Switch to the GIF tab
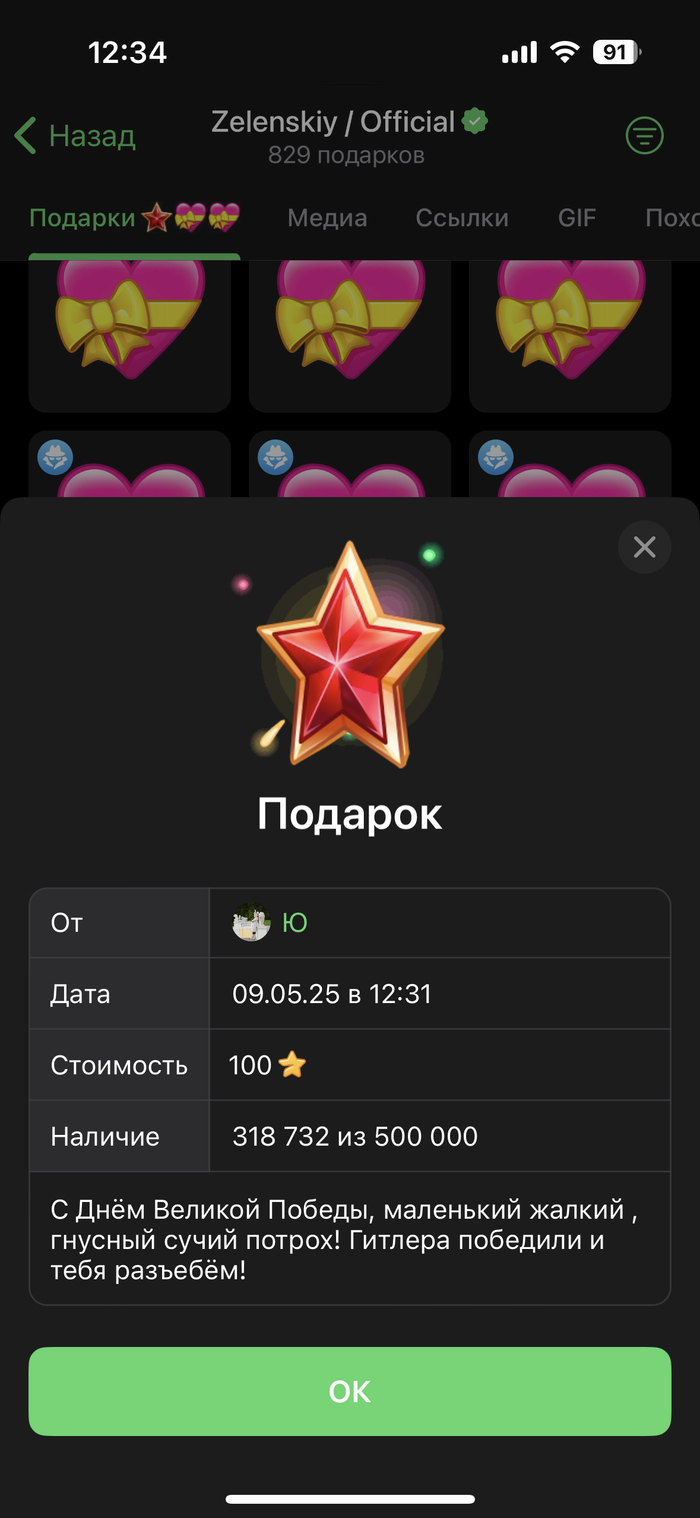The height and width of the screenshot is (1518, 700). click(577, 218)
